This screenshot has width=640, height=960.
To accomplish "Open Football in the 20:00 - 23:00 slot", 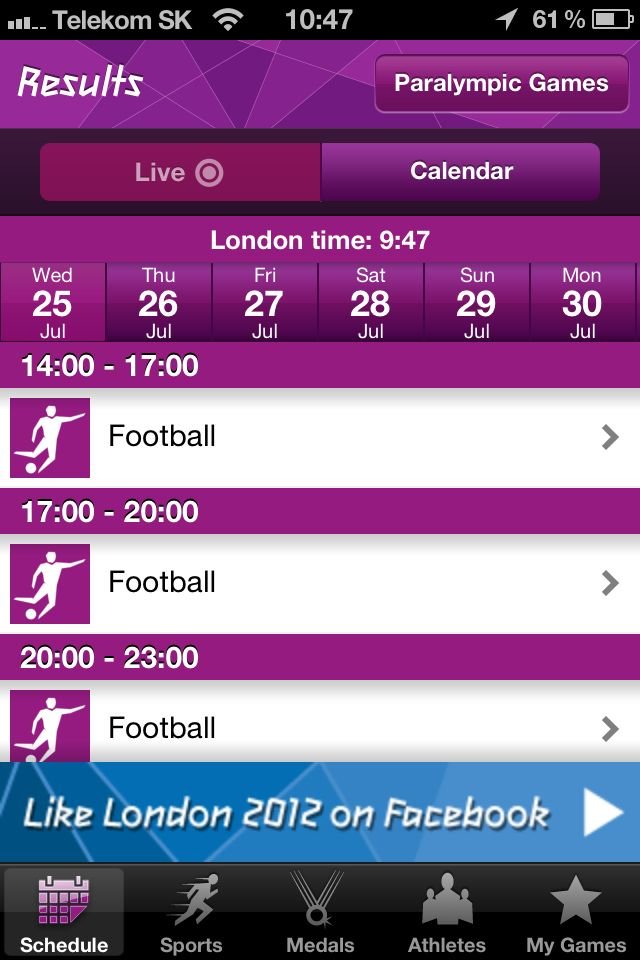I will click(x=320, y=727).
